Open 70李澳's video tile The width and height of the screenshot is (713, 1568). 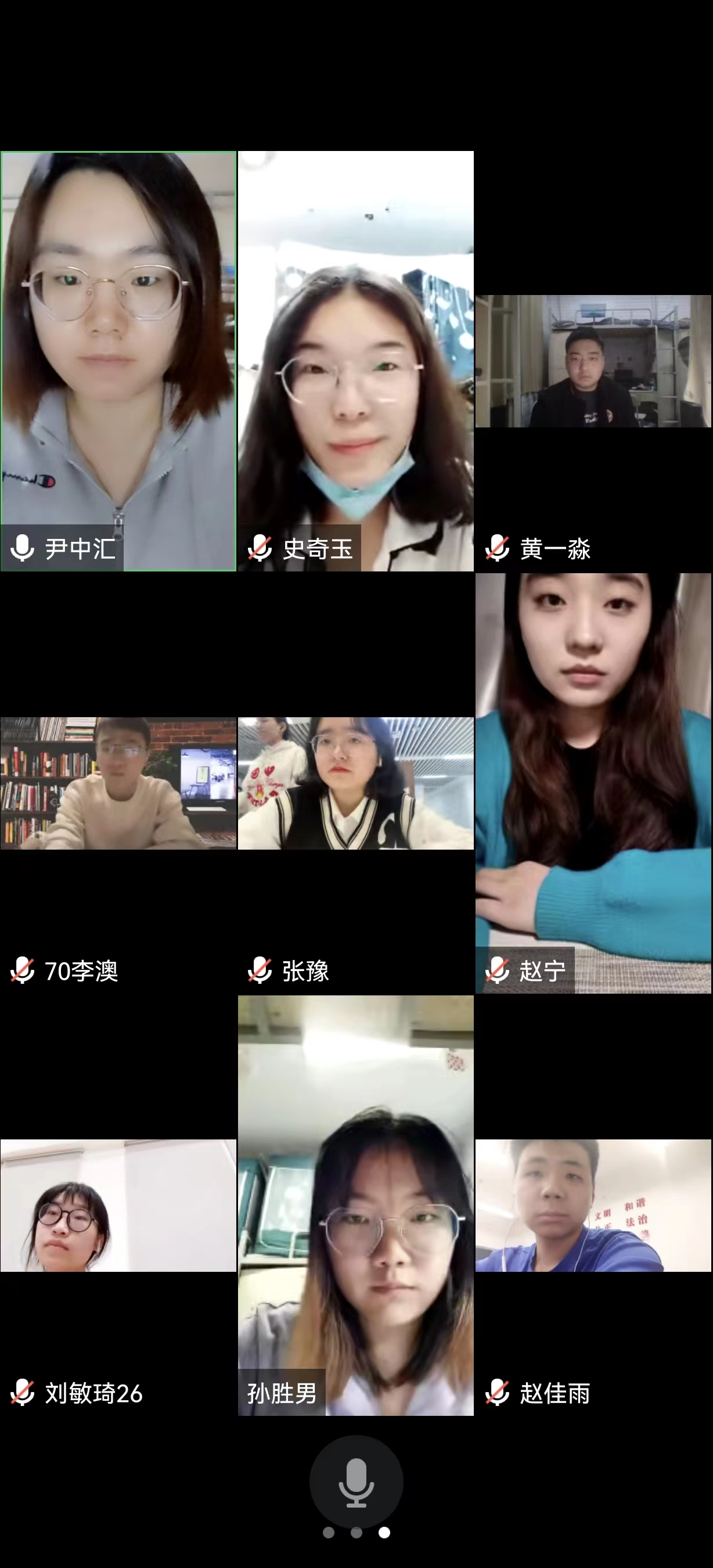(x=118, y=783)
